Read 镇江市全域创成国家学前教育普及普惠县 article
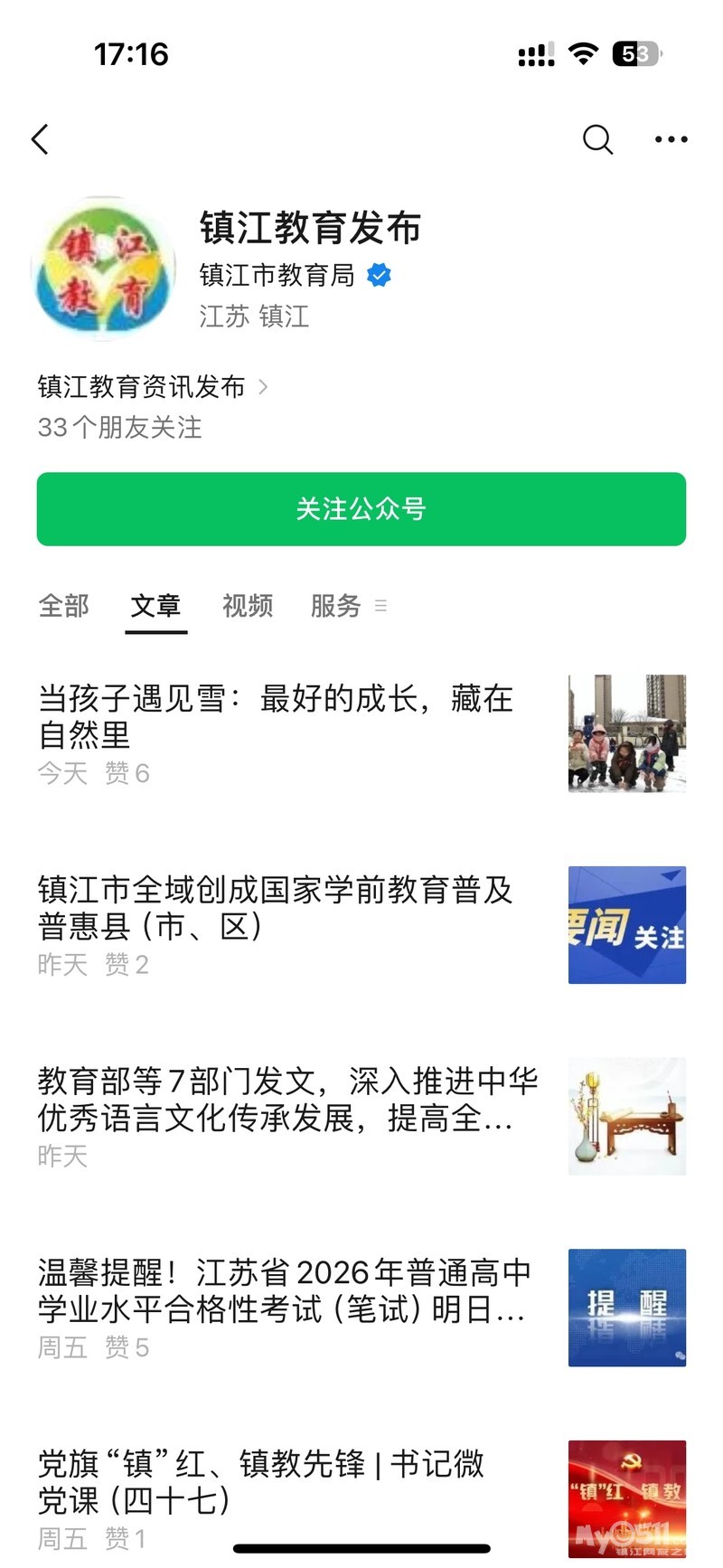 pos(276,908)
